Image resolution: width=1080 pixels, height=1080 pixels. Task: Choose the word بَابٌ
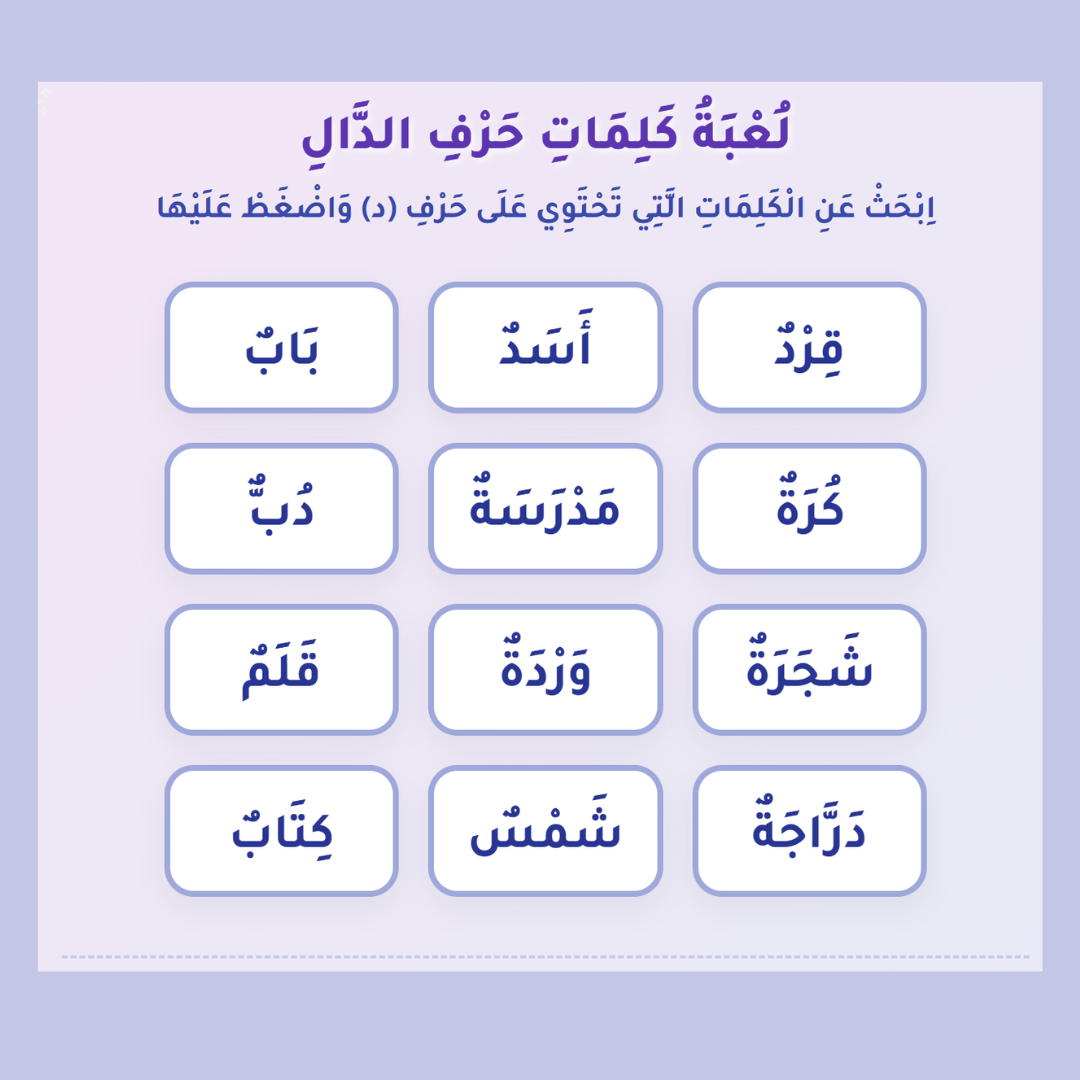point(281,347)
